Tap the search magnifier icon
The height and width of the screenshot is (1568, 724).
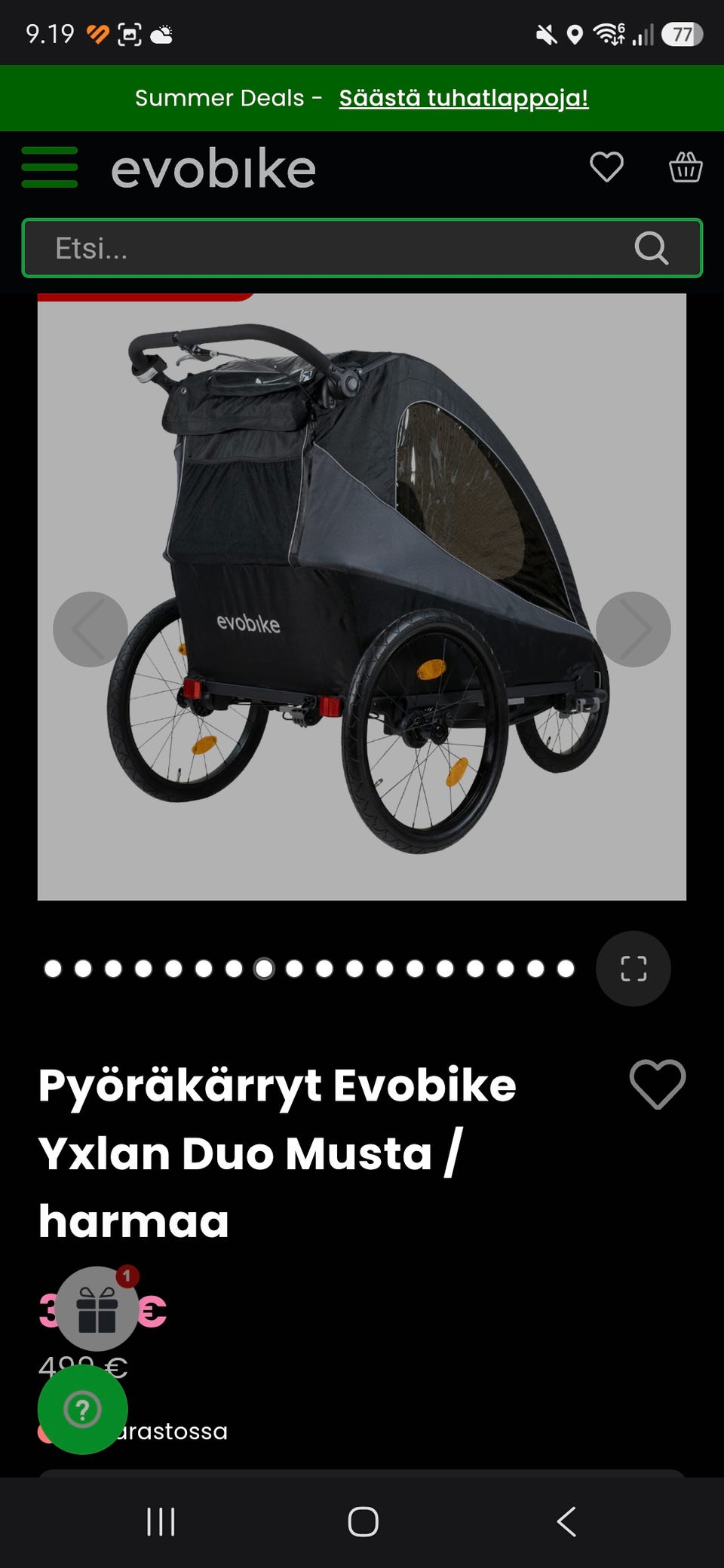[x=652, y=248]
